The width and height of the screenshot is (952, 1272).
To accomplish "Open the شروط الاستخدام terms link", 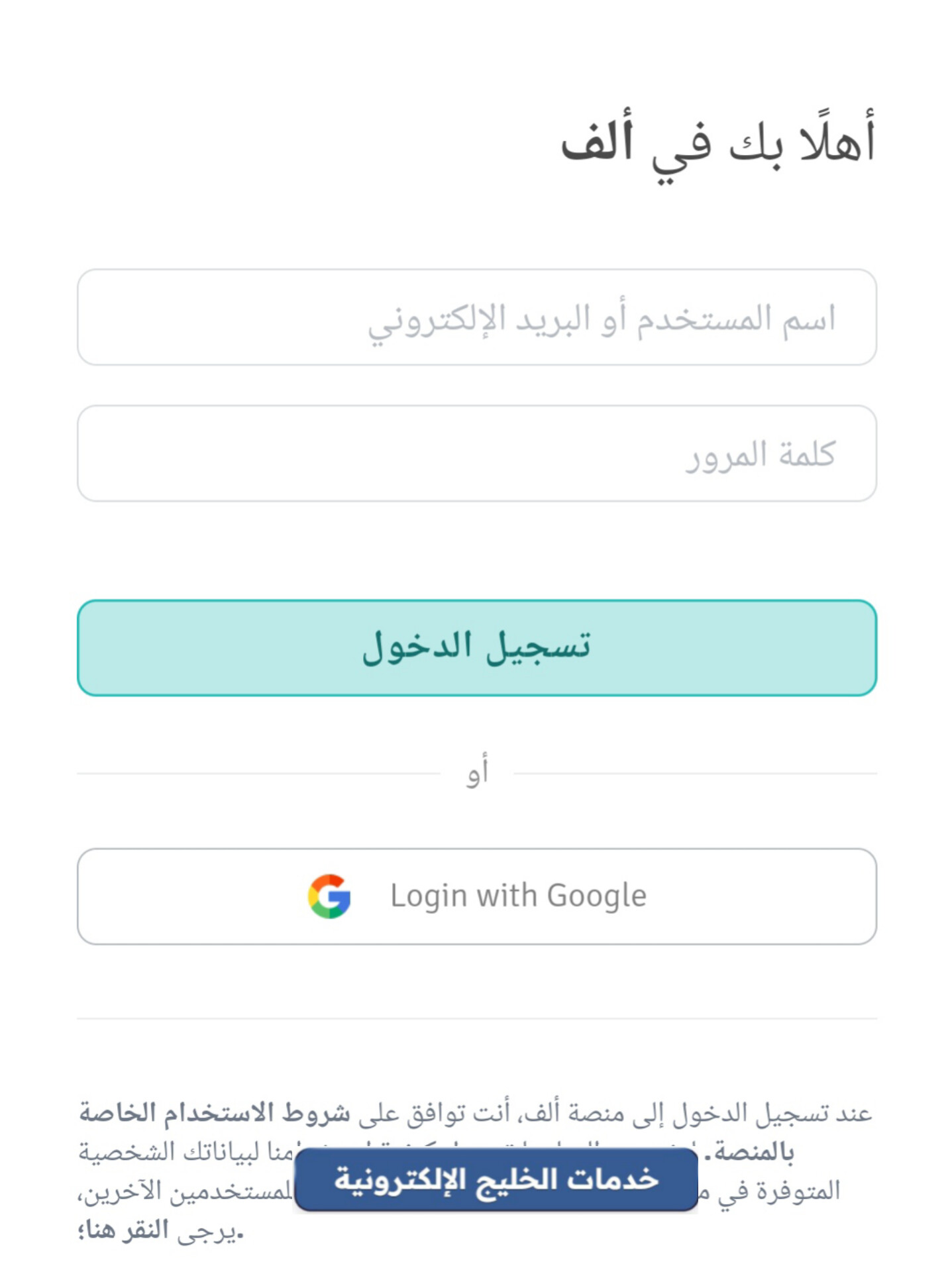I will (x=213, y=1113).
